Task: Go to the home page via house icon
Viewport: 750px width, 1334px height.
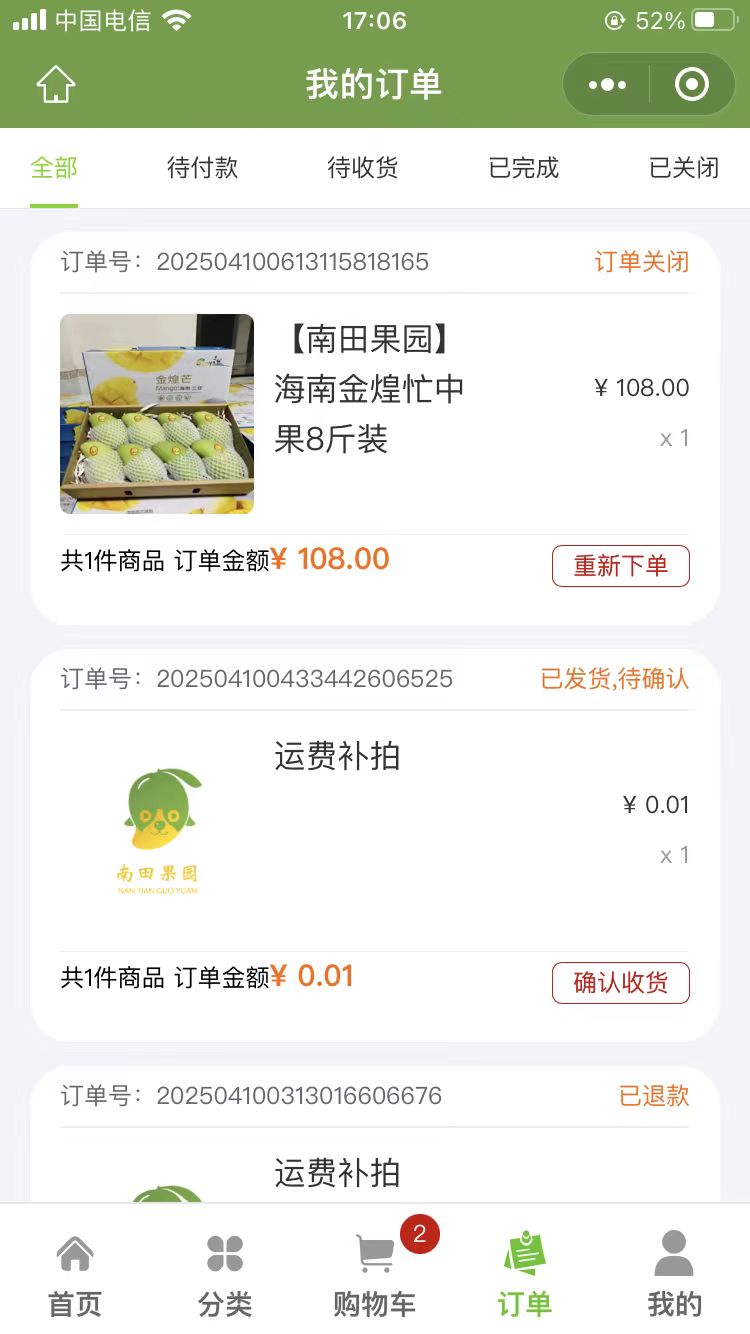Action: click(56, 85)
